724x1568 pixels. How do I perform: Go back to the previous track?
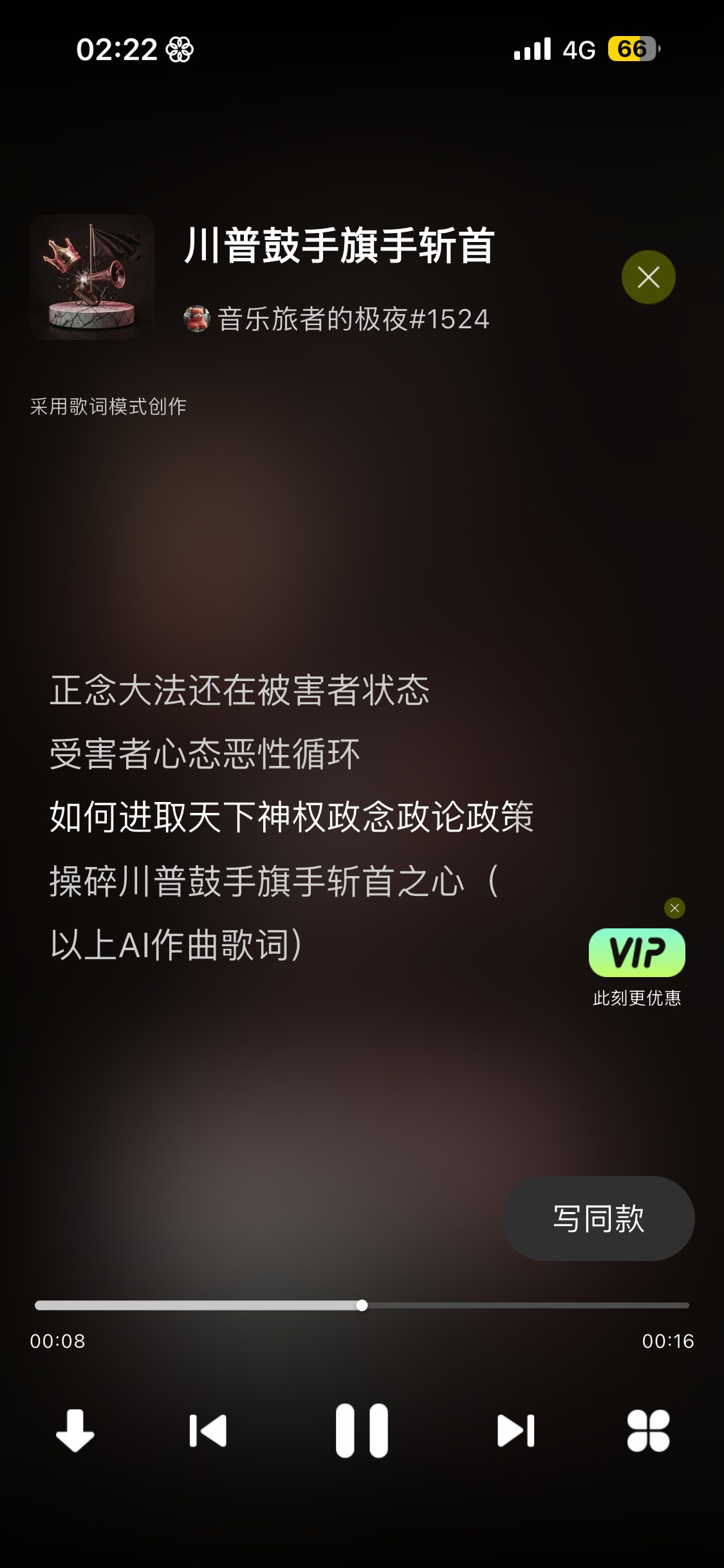(x=208, y=1430)
